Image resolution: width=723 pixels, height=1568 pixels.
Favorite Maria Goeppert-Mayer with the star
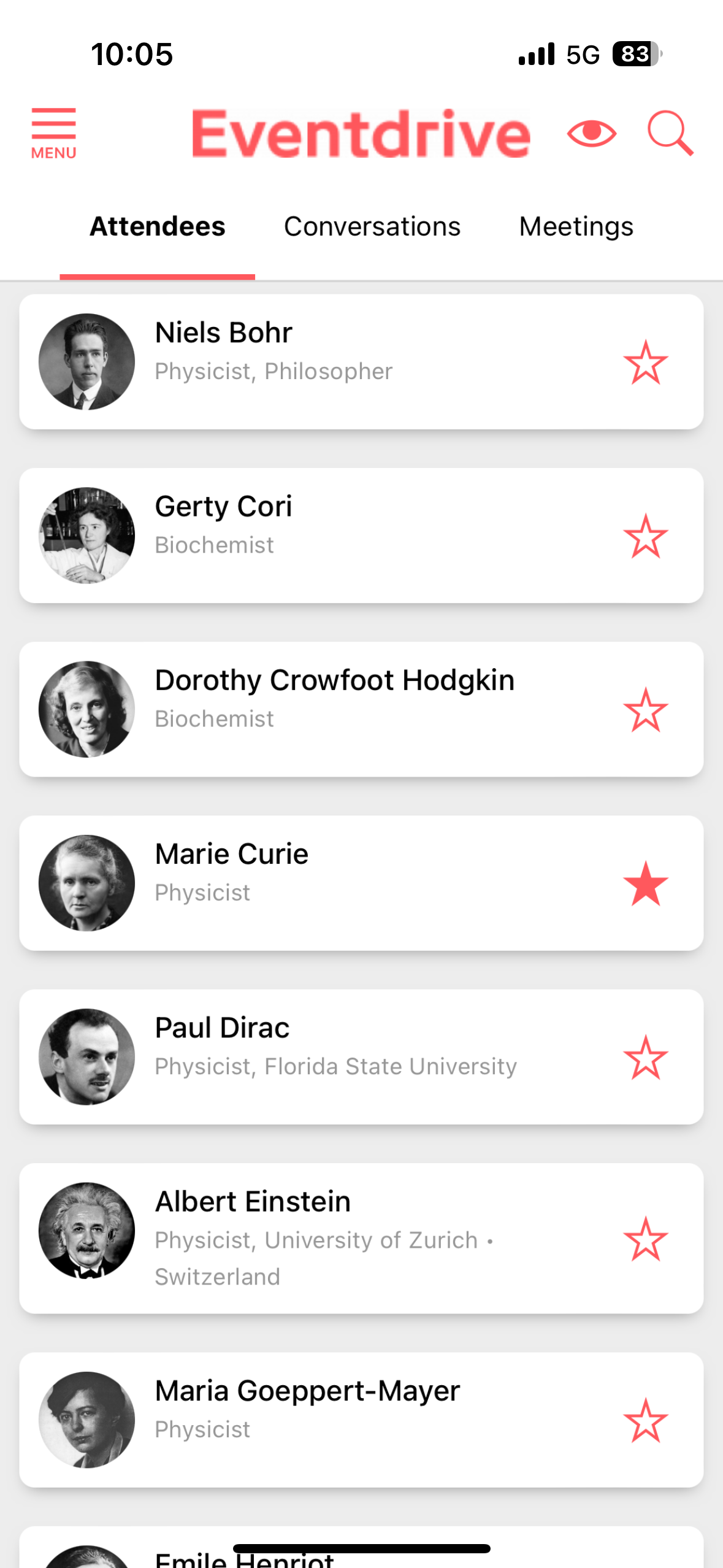[x=645, y=1420]
